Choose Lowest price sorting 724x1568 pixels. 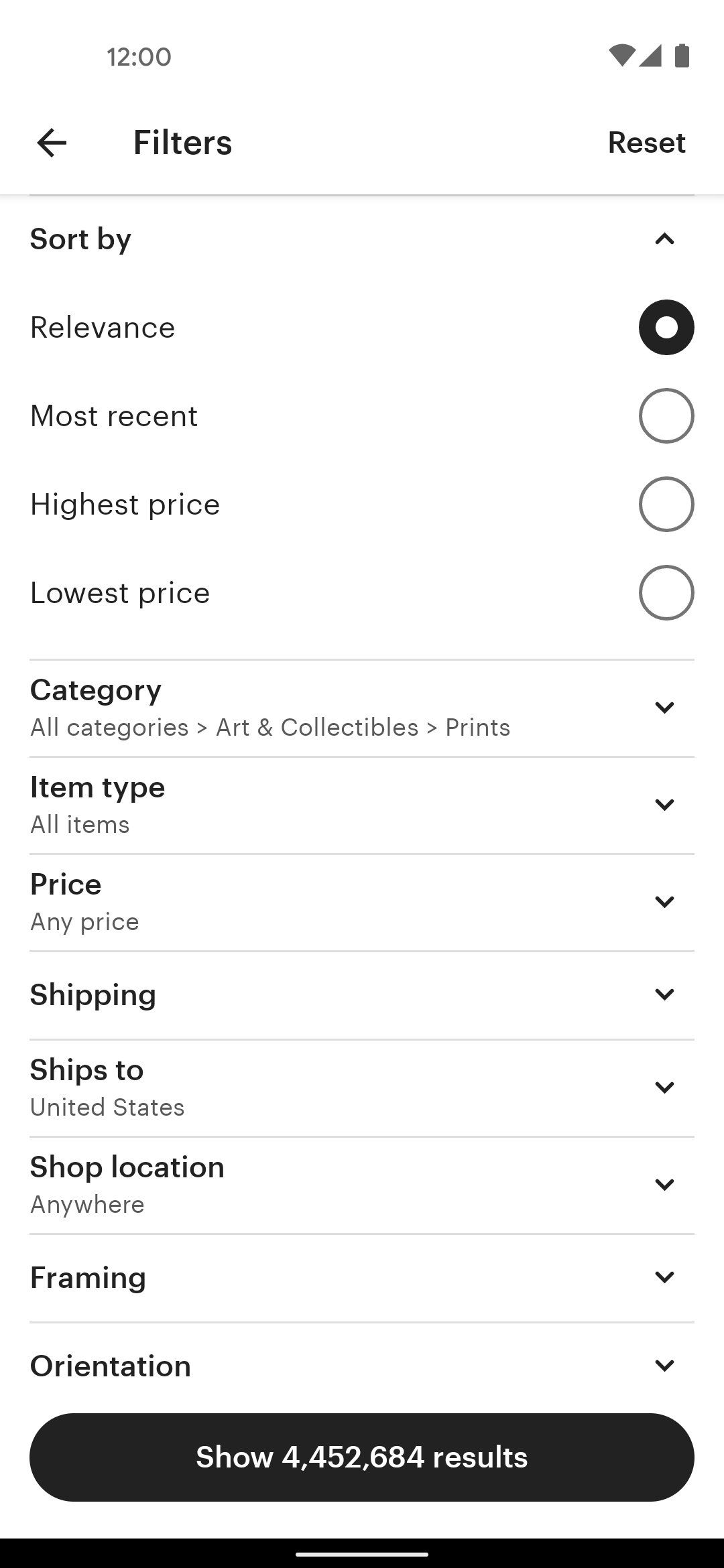click(x=362, y=593)
